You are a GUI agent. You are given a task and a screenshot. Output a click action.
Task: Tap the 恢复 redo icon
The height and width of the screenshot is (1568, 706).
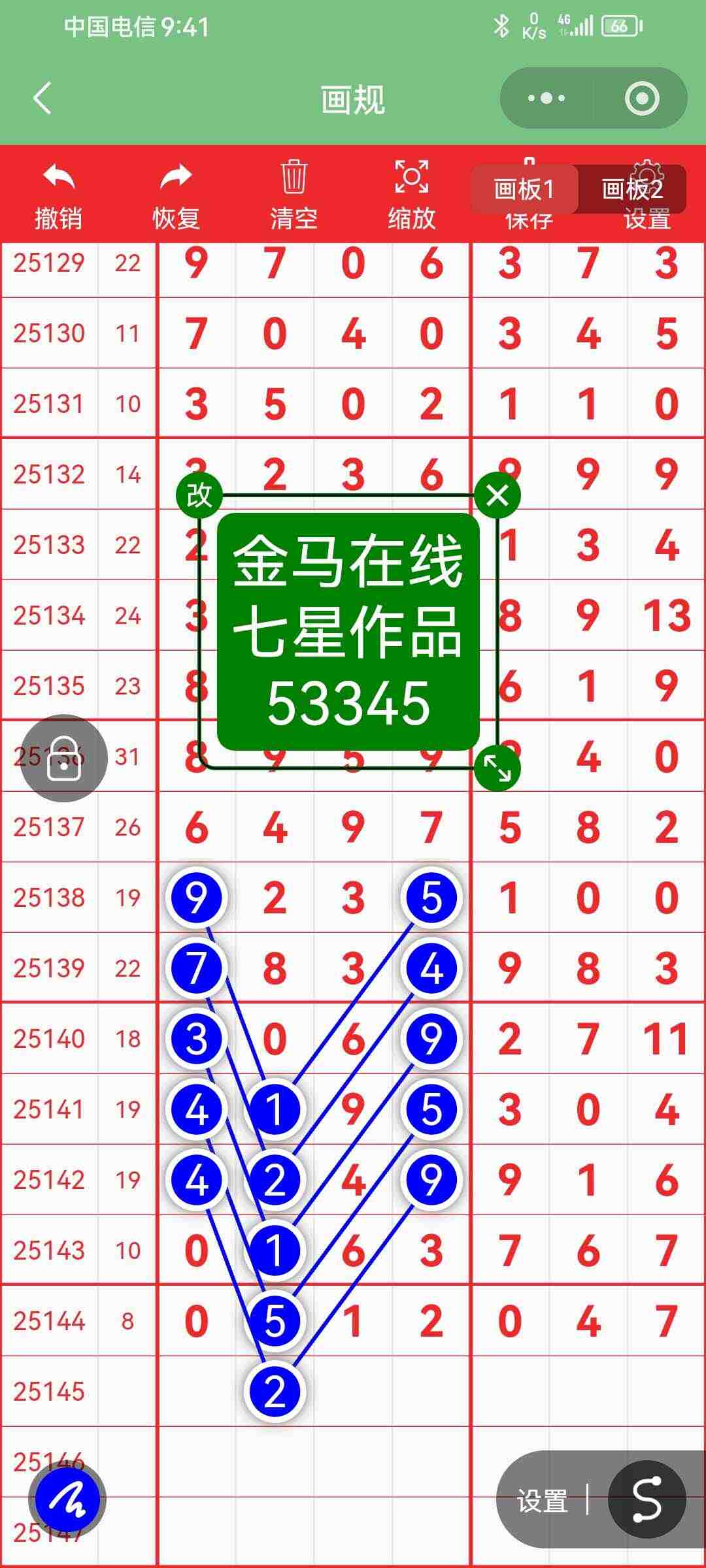point(175,178)
